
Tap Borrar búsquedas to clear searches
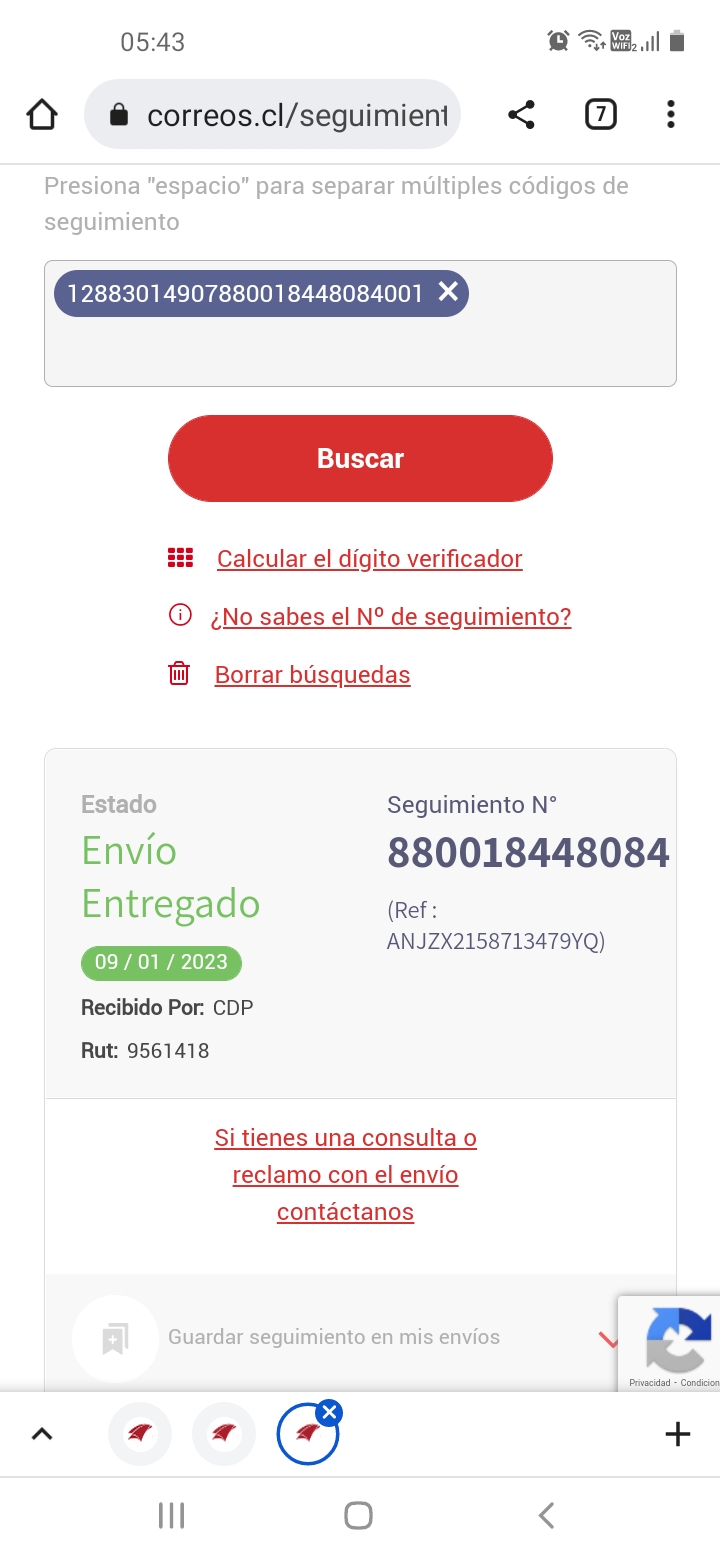pyautogui.click(x=312, y=674)
